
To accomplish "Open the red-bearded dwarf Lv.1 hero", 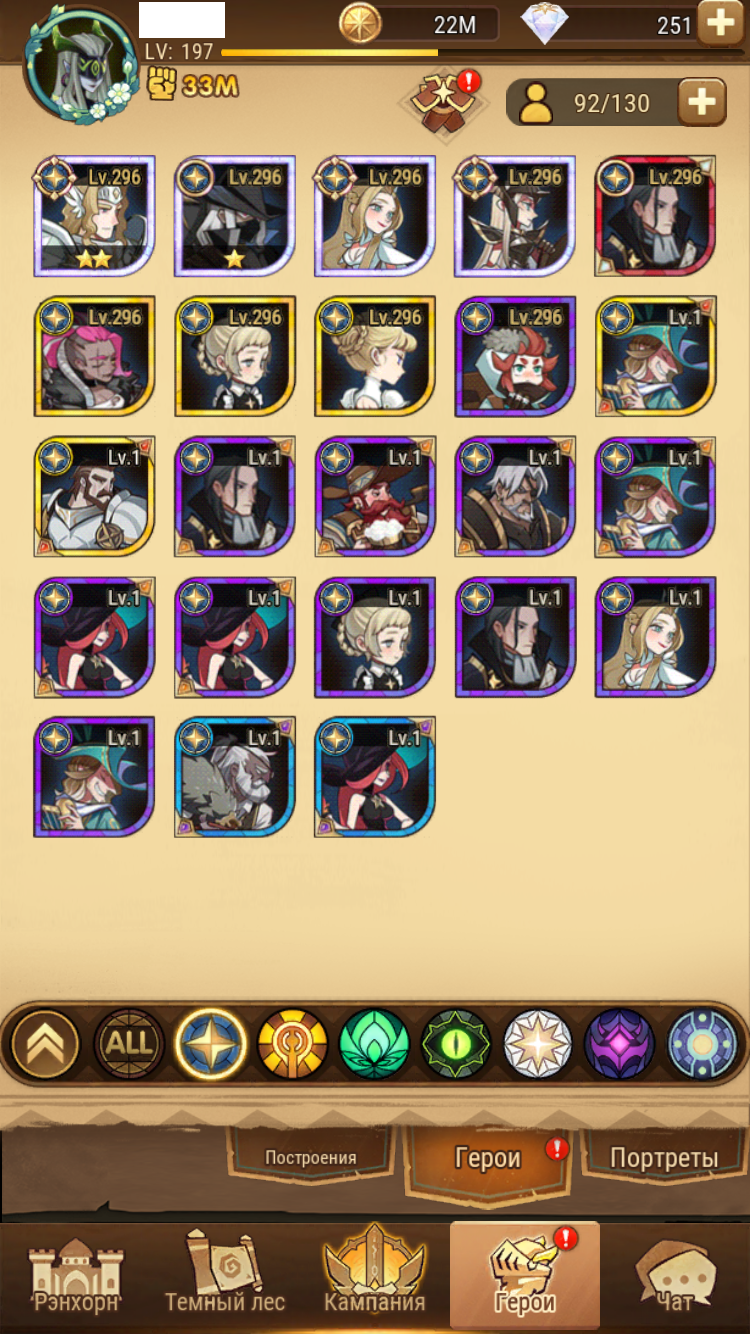I will tap(375, 496).
